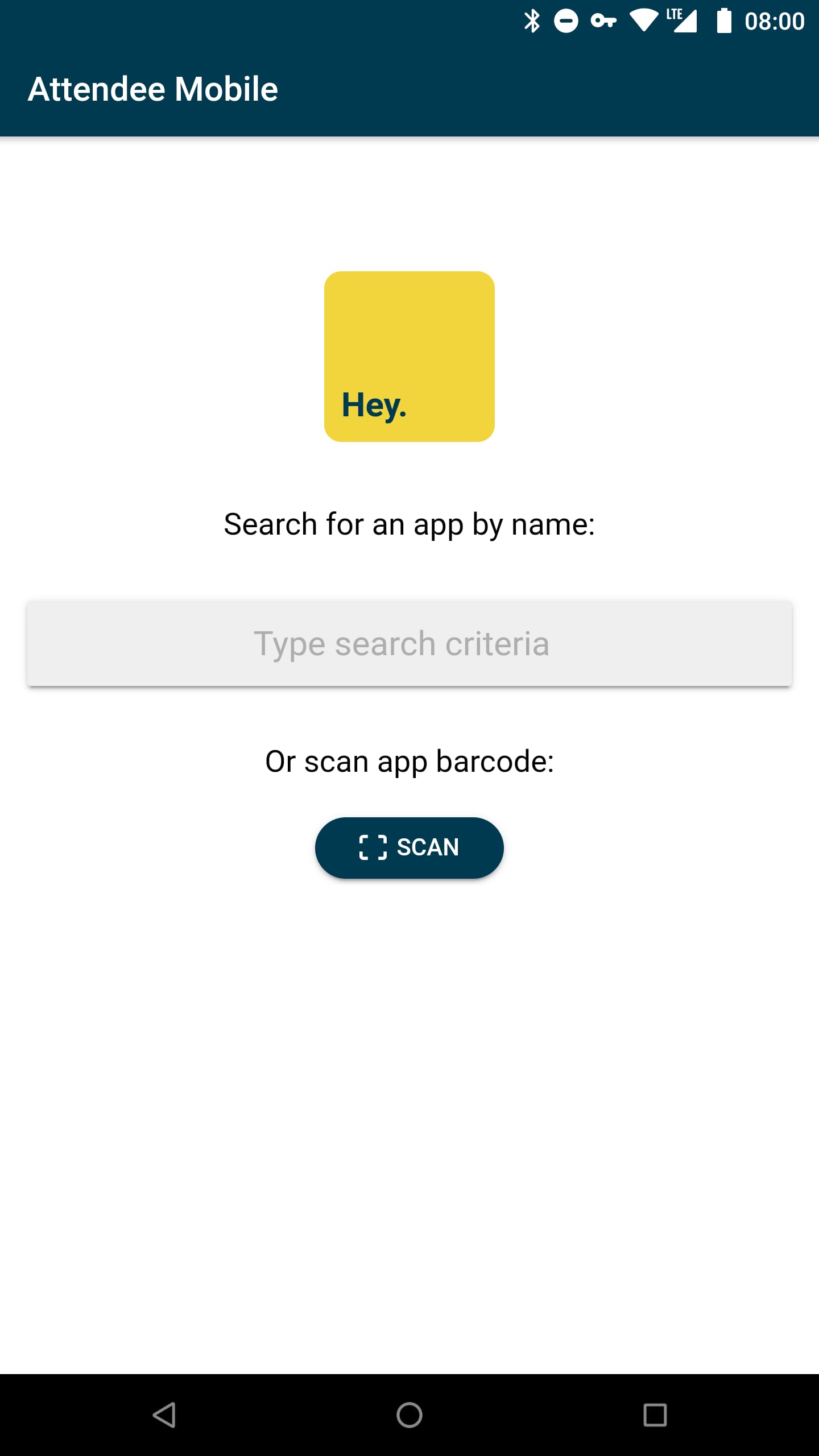The width and height of the screenshot is (819, 1456).
Task: Tap the Bluetooth status bar icon
Action: pos(533,21)
